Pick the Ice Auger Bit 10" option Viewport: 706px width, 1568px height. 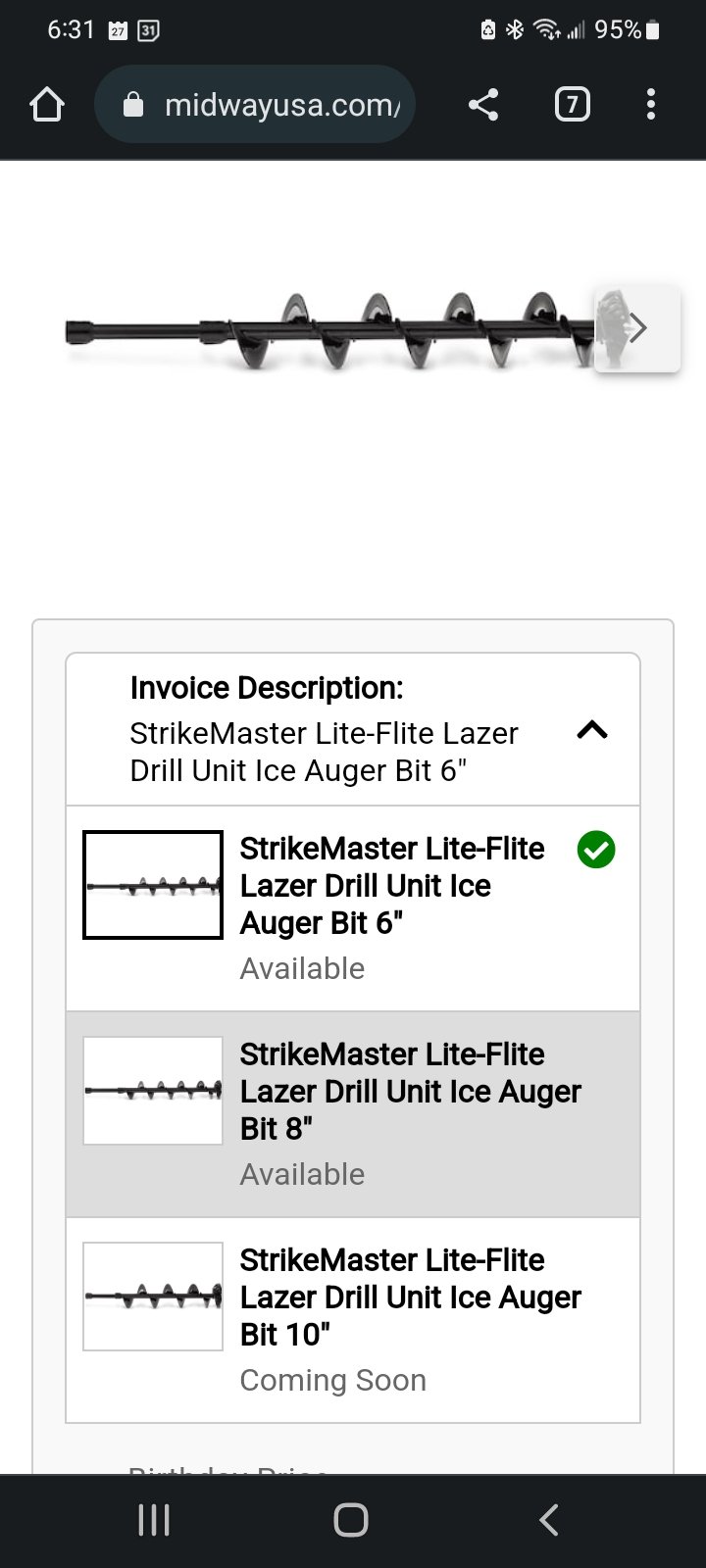tap(353, 1320)
